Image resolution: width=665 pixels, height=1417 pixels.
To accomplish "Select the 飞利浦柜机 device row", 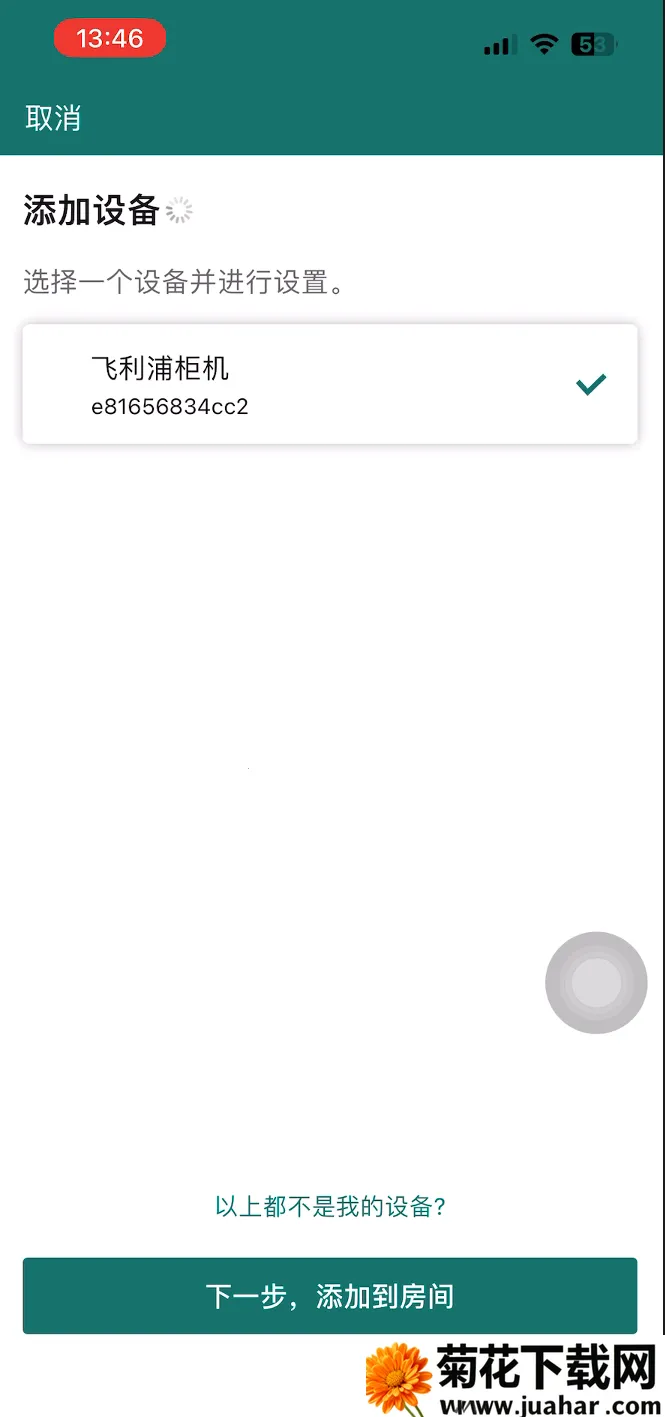I will coord(329,384).
